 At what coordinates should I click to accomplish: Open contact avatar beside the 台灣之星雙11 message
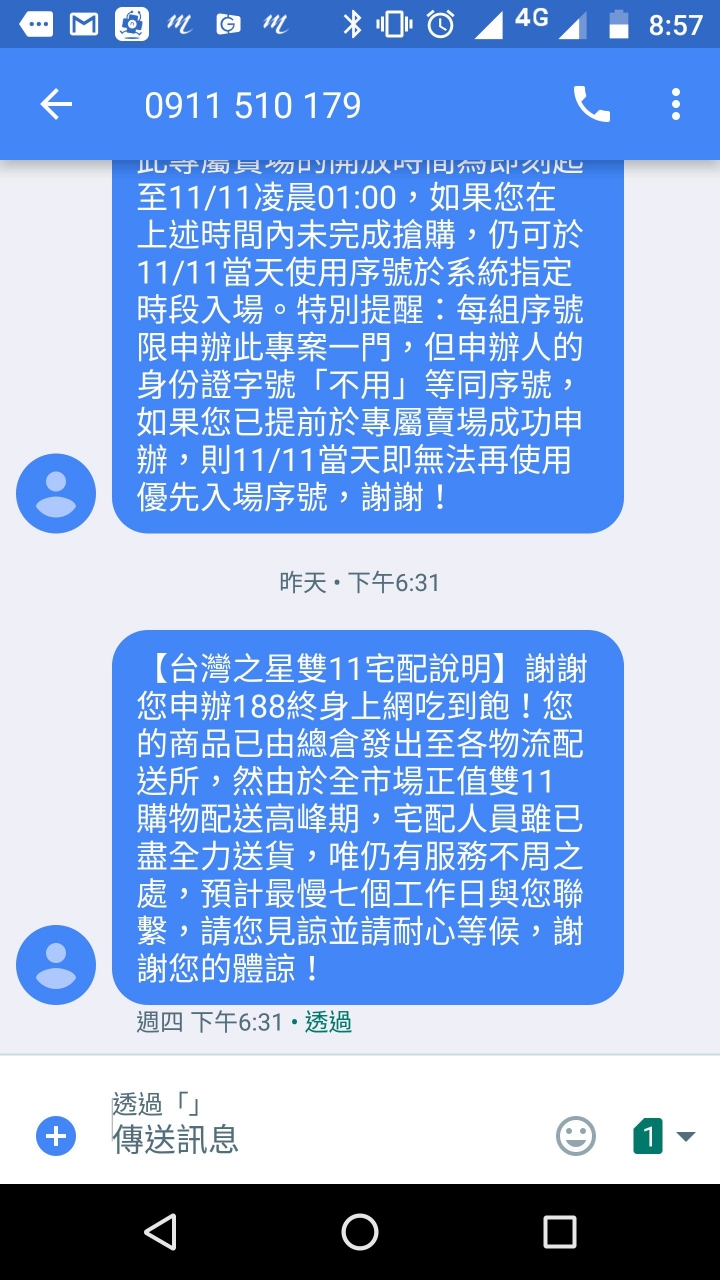tap(56, 964)
